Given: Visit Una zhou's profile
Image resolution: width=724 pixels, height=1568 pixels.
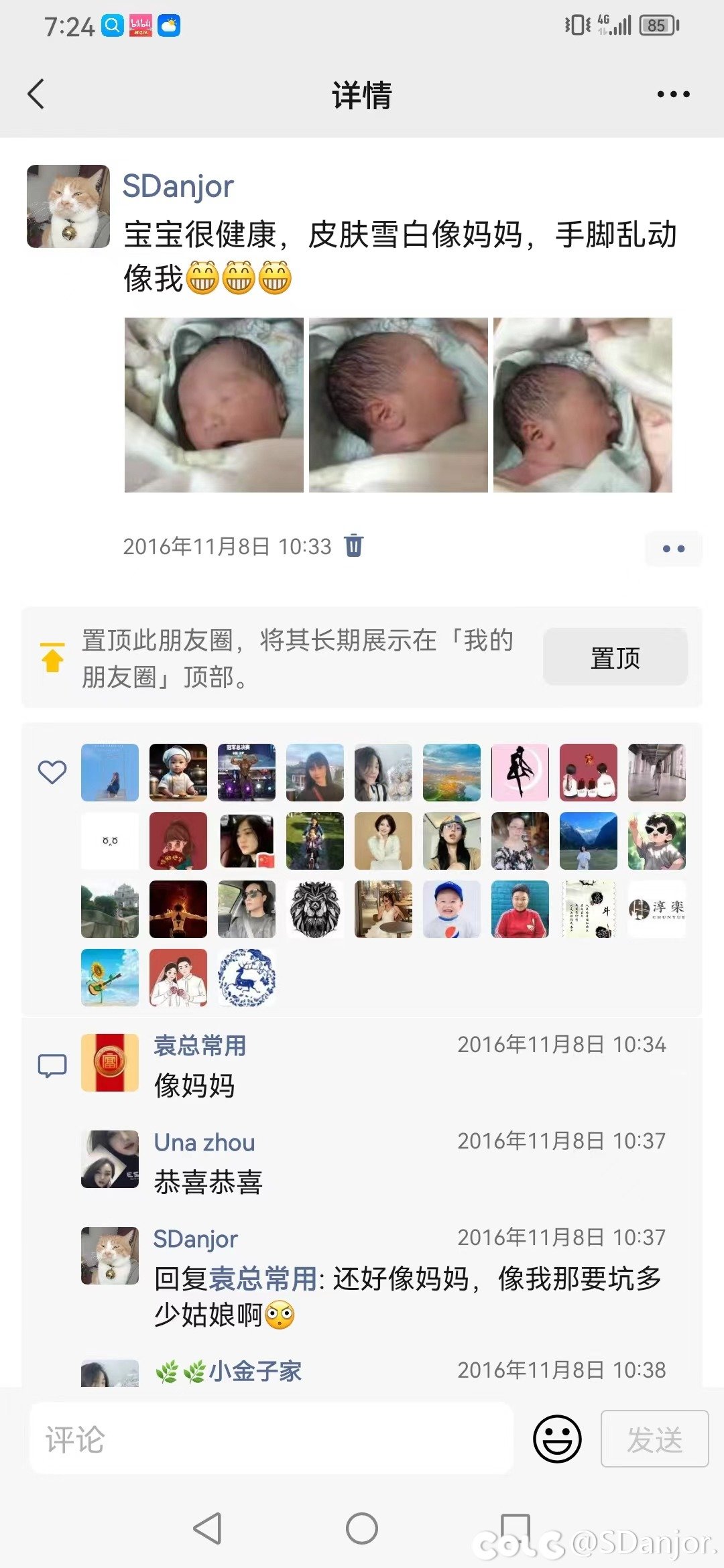Looking at the screenshot, I should (x=204, y=1142).
